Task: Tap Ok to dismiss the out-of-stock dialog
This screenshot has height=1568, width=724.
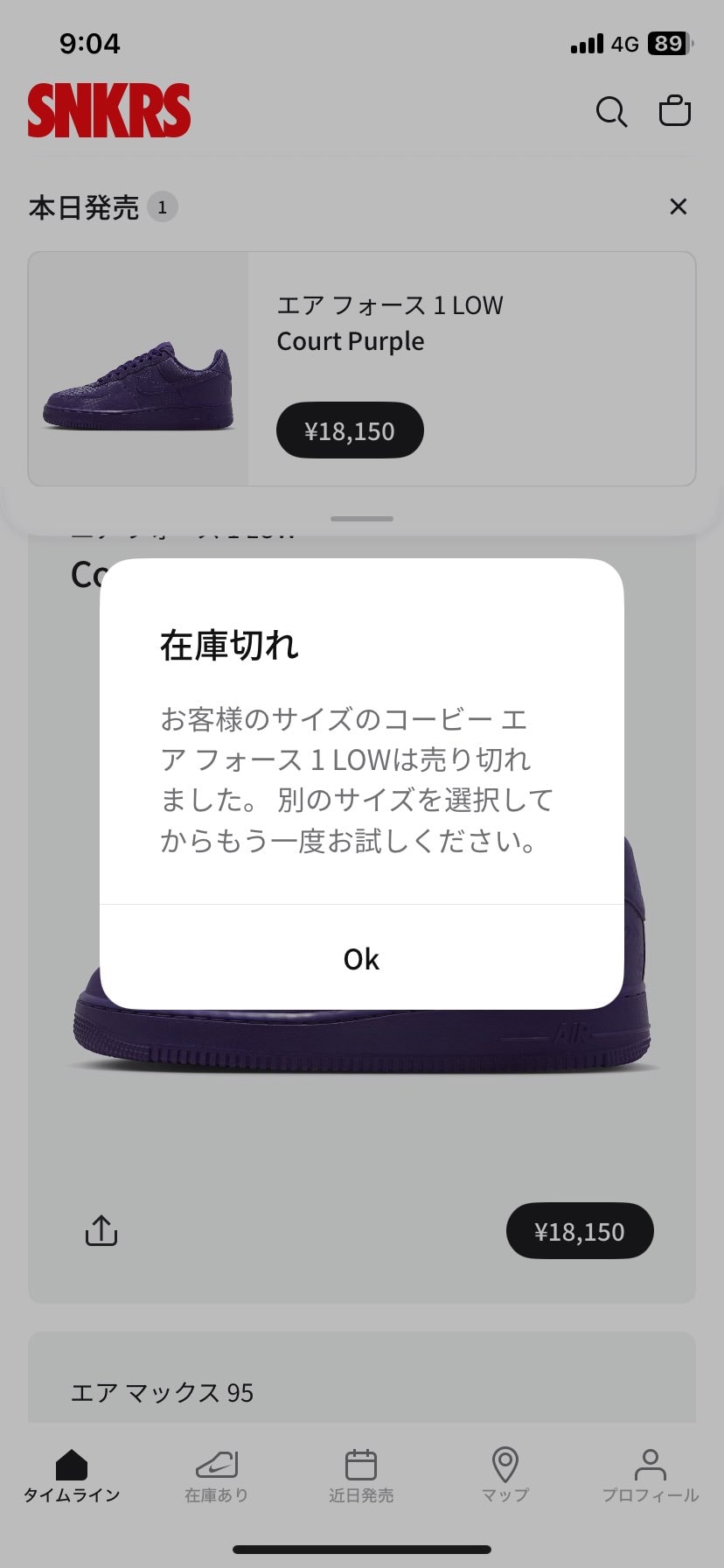Action: coord(361,959)
